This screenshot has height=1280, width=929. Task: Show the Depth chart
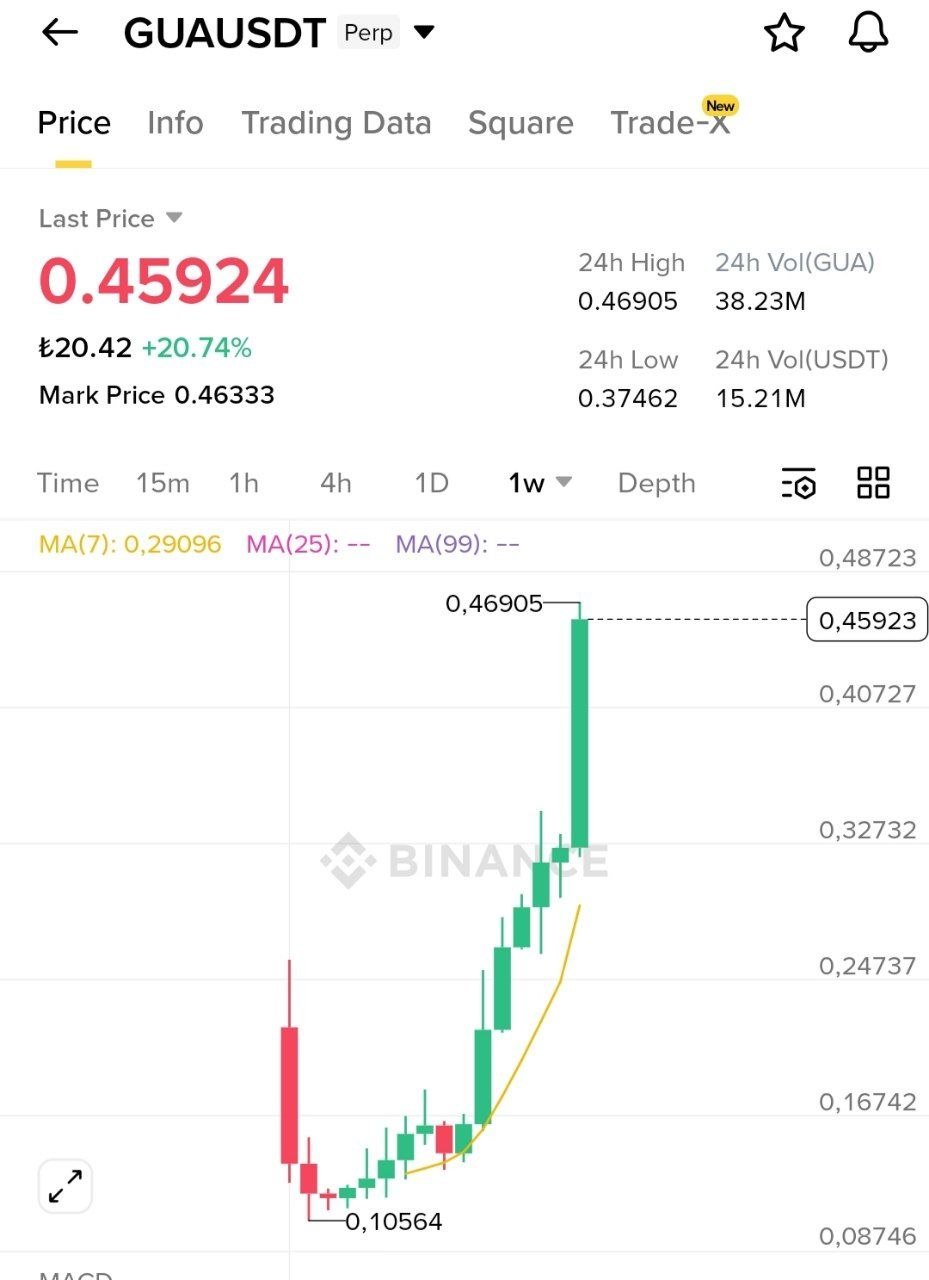[x=656, y=483]
